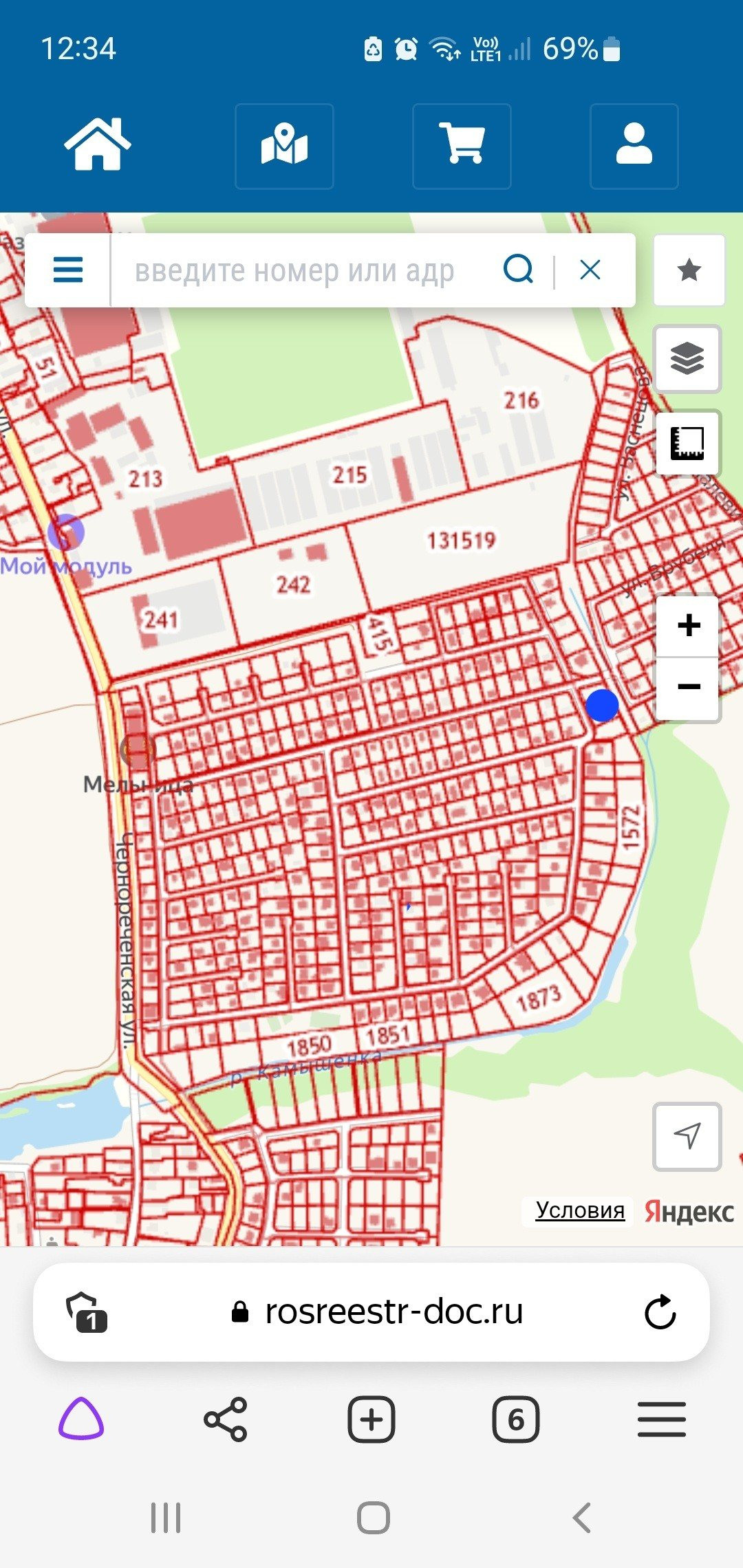Open the Условия terms link

pyautogui.click(x=580, y=1210)
